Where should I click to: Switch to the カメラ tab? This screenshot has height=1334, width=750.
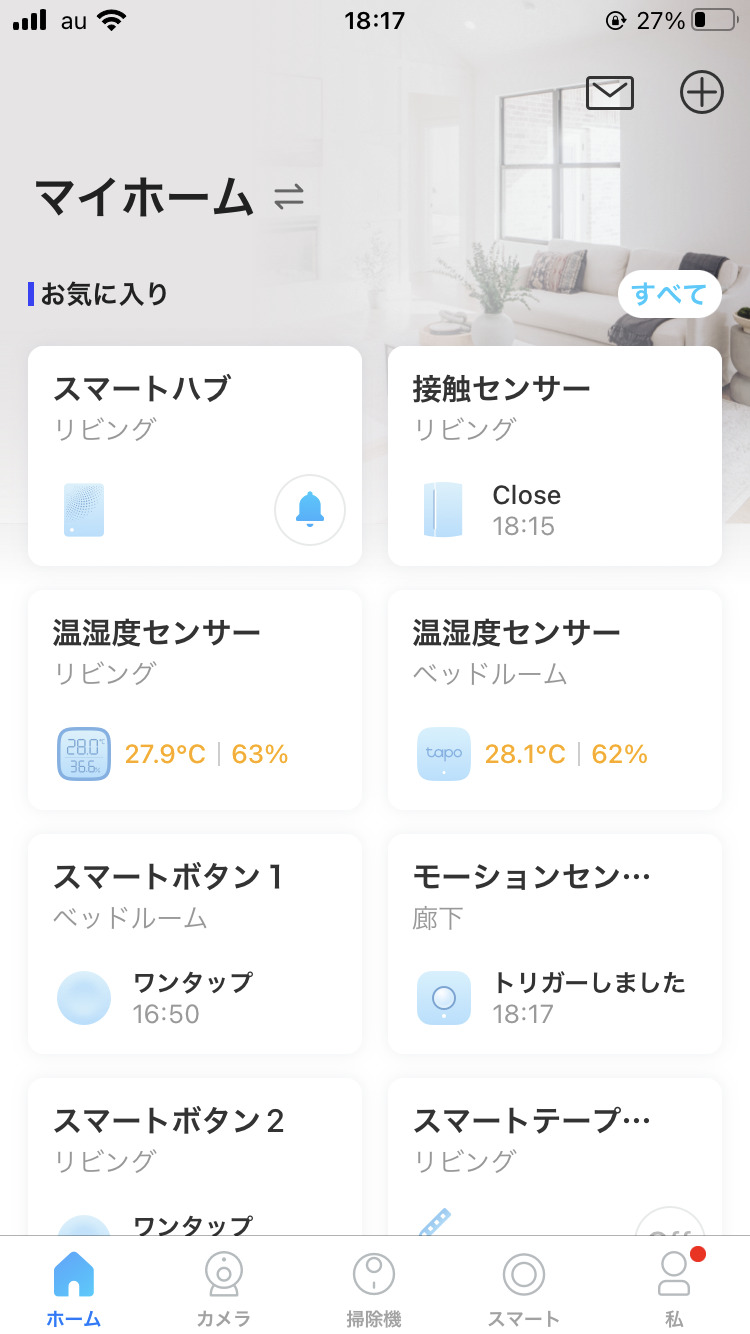(x=223, y=1288)
